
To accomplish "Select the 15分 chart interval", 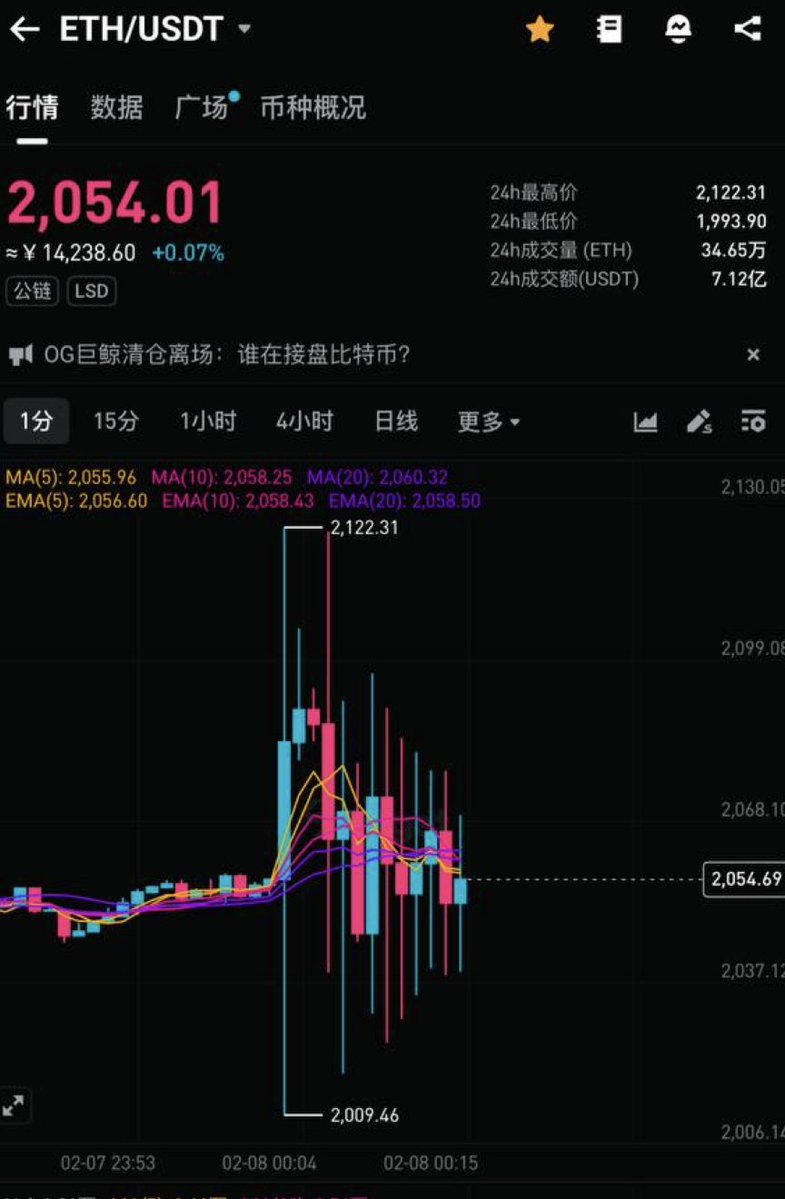I will pyautogui.click(x=116, y=421).
